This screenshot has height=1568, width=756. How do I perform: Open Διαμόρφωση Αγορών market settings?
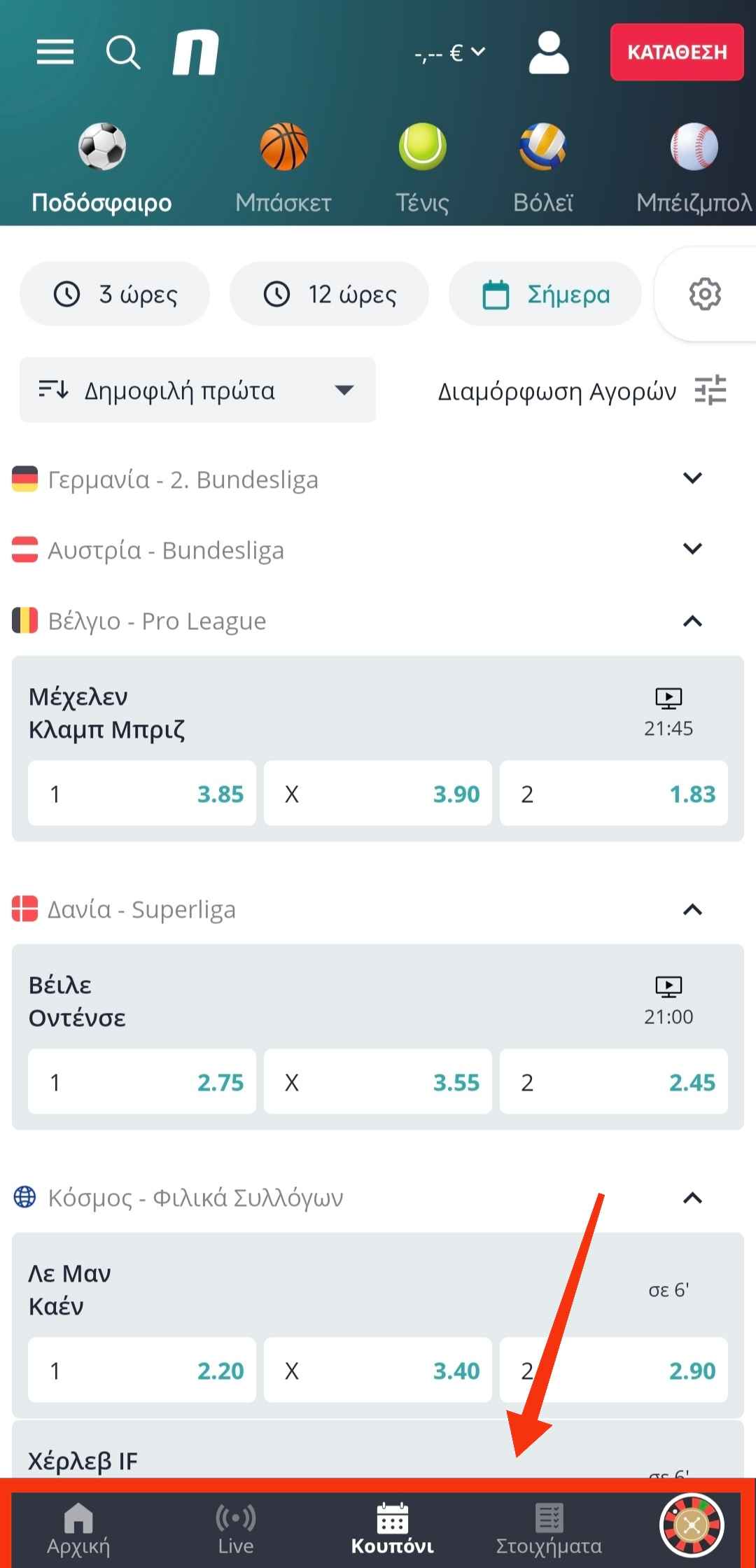(582, 391)
